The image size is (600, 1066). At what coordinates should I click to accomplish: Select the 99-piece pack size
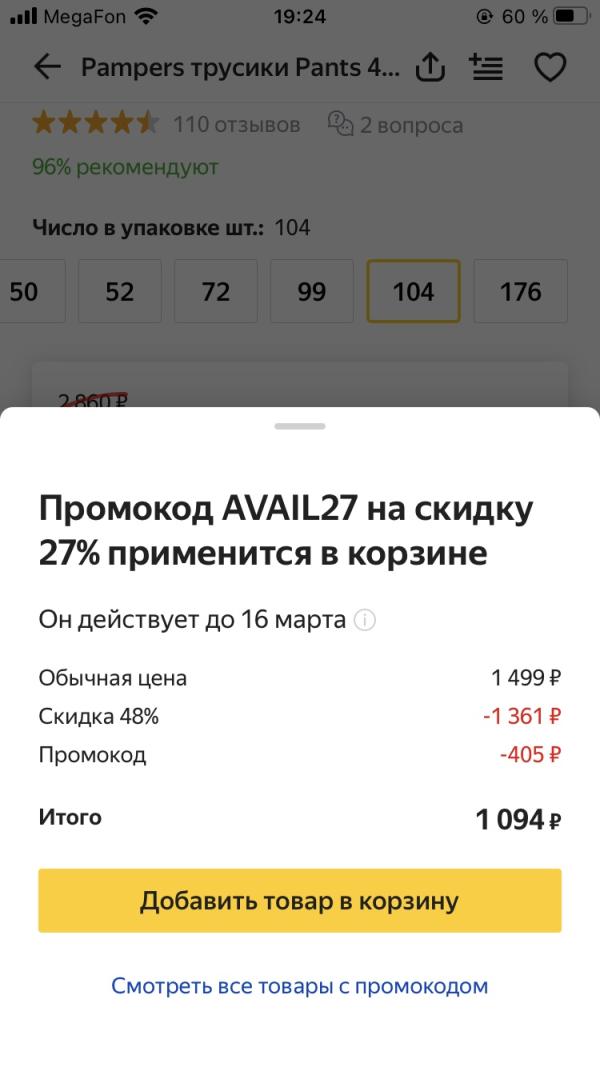coord(311,291)
